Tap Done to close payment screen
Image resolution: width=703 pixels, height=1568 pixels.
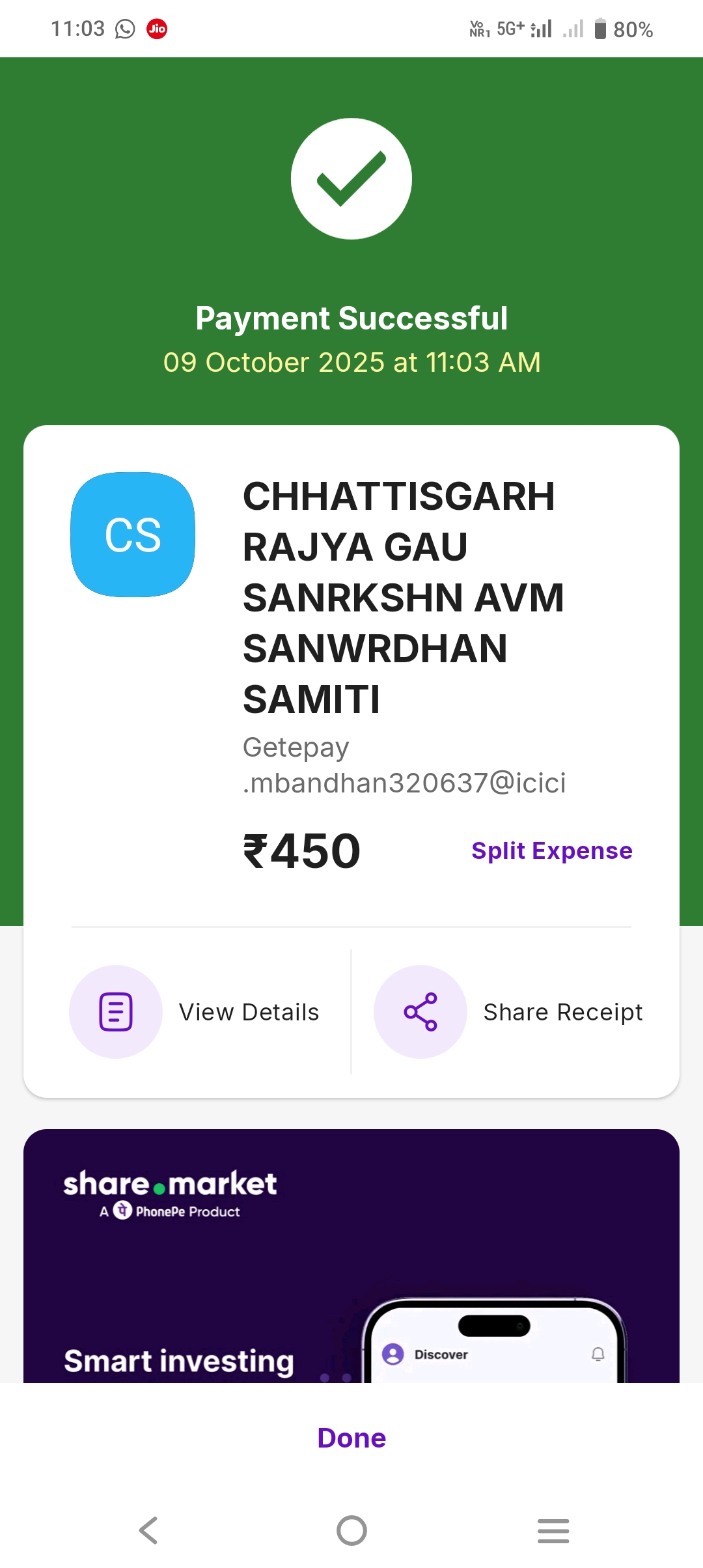(x=351, y=1438)
